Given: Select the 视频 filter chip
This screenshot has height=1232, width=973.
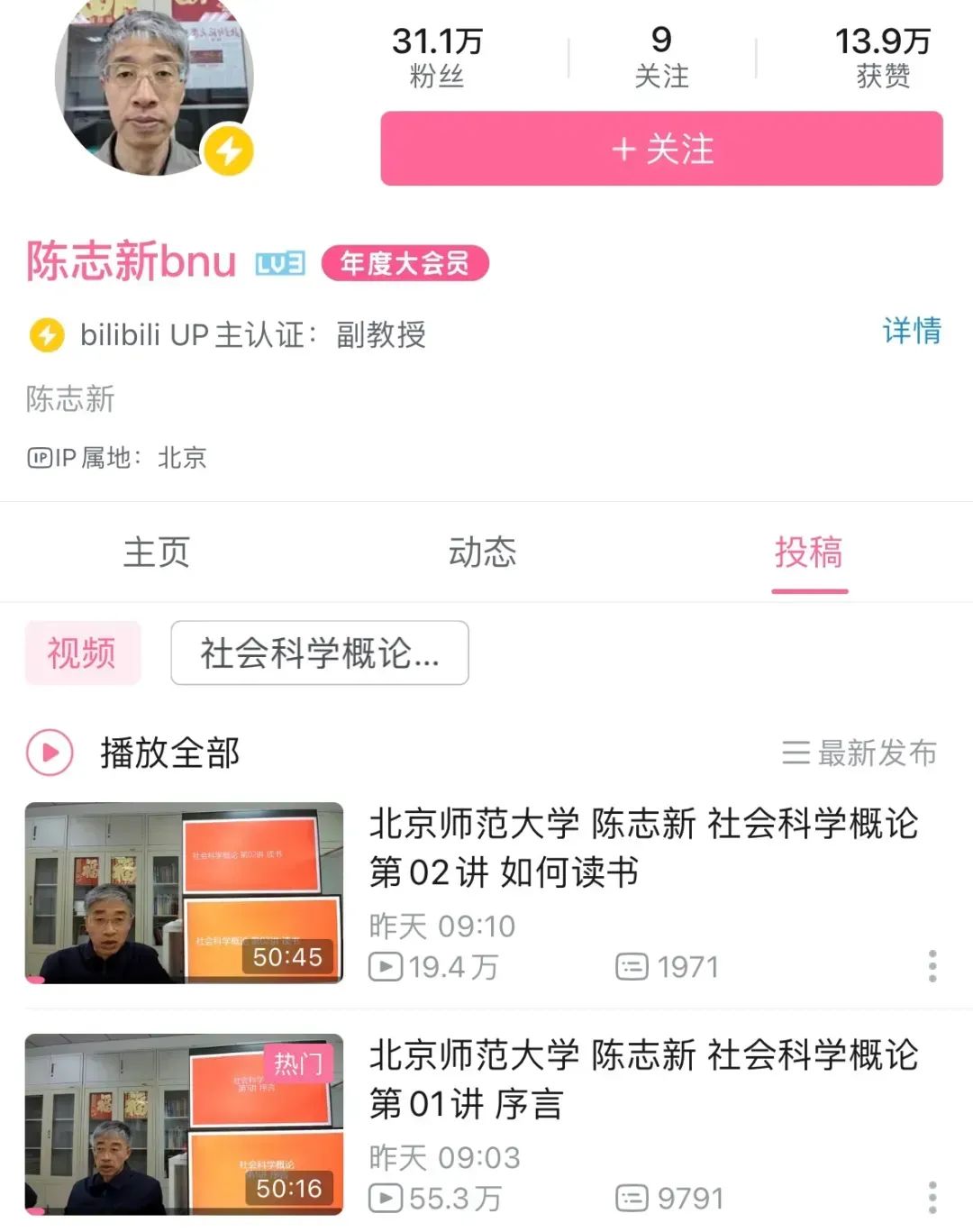Looking at the screenshot, I should tap(82, 653).
